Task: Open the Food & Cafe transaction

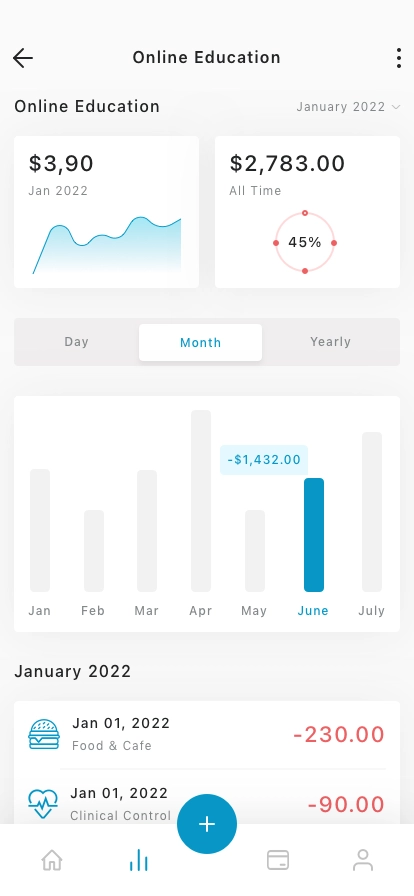Action: click(207, 735)
